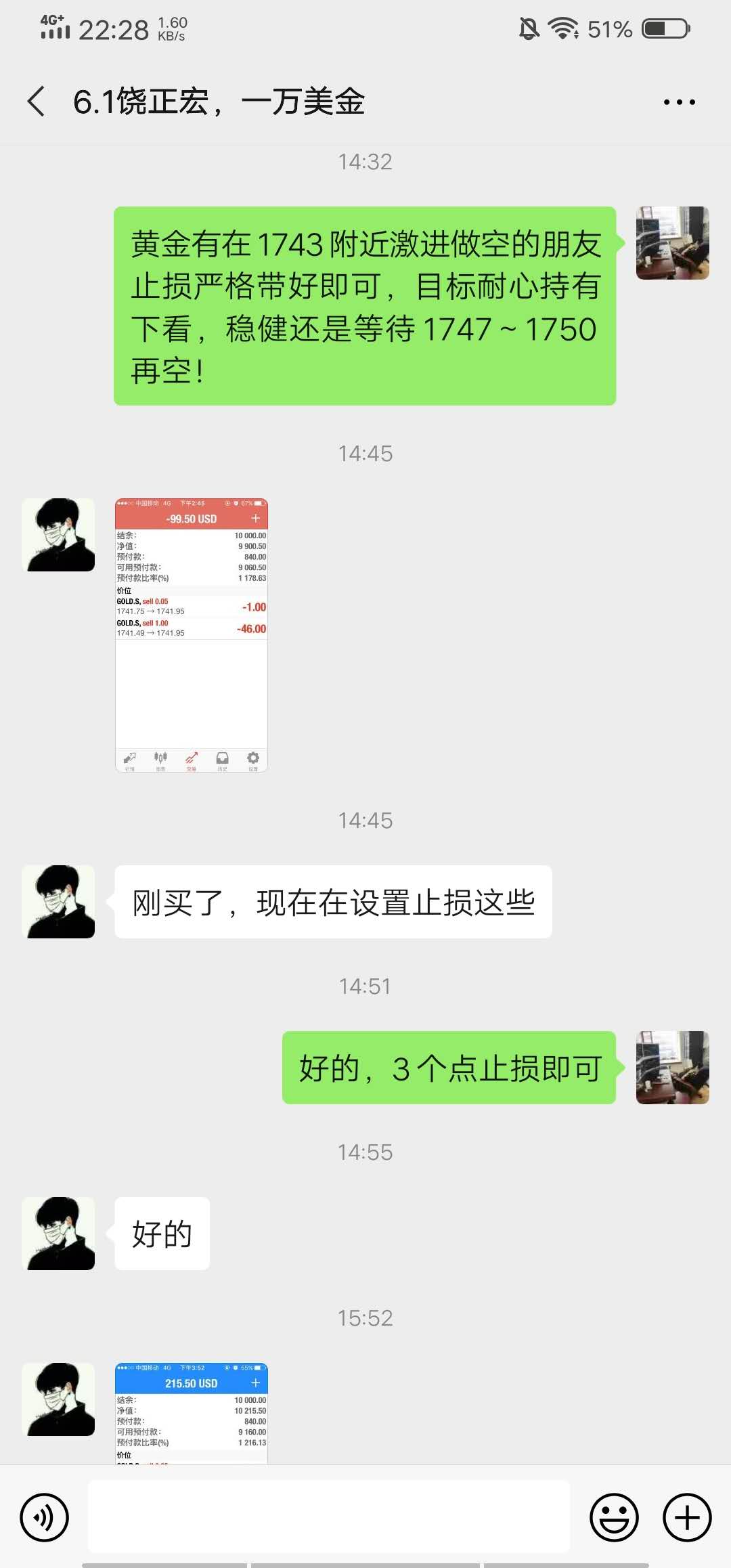Open the chat's three-dot menu
The image size is (731, 1568).
point(679,102)
